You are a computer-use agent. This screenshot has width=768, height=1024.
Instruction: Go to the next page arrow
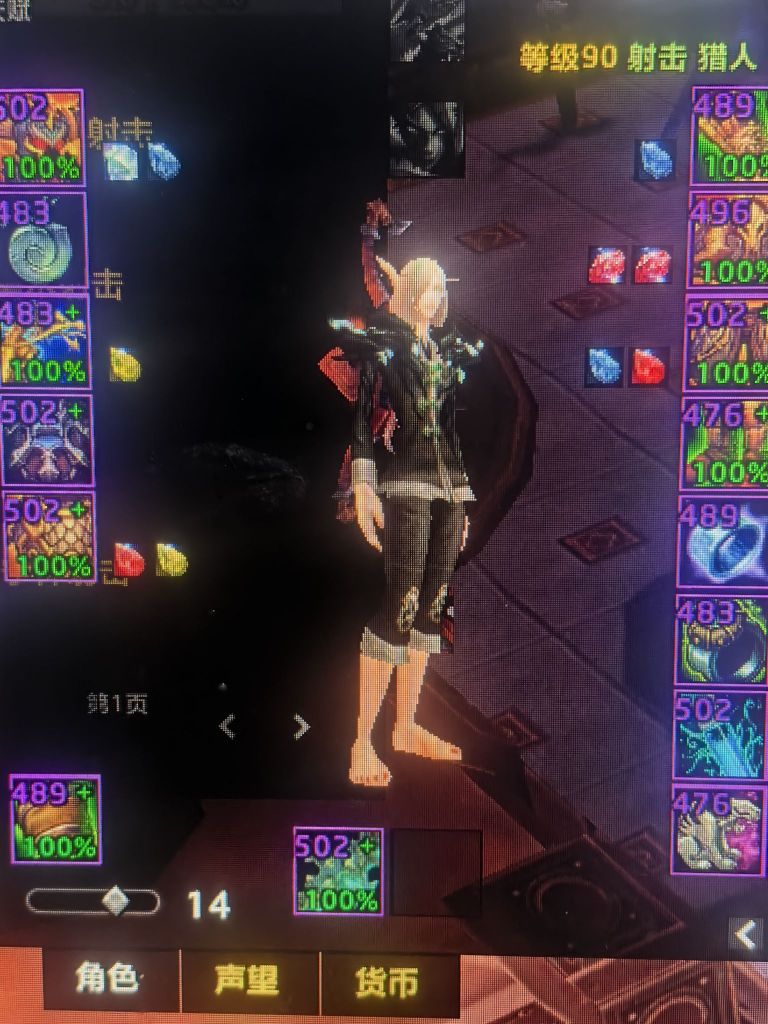click(301, 727)
